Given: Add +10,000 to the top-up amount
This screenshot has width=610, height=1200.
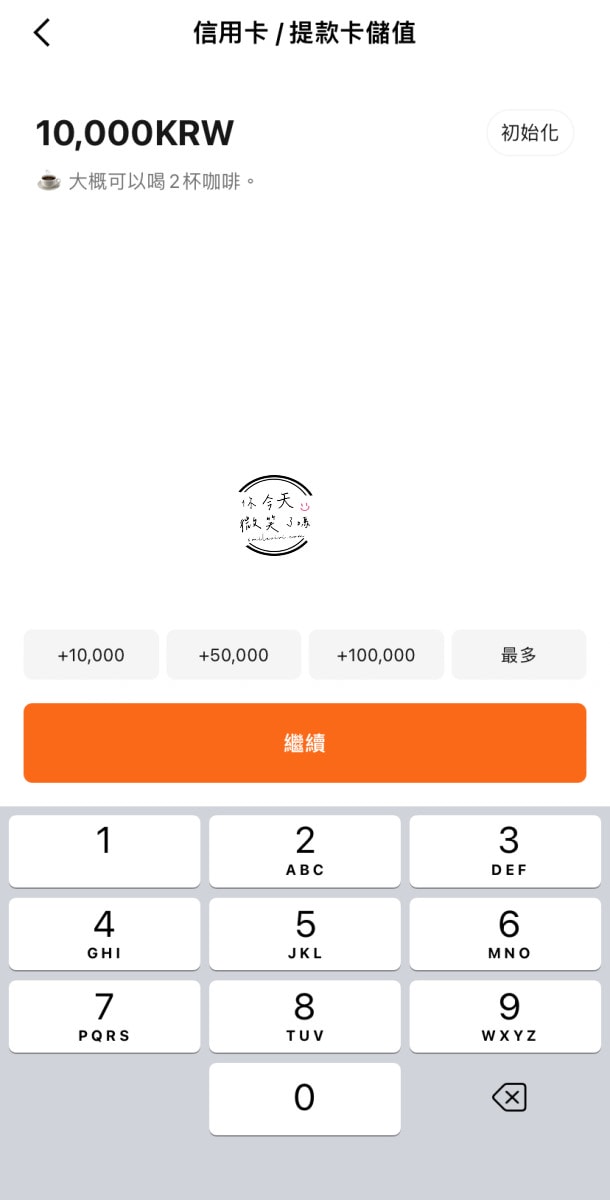Looking at the screenshot, I should pyautogui.click(x=91, y=655).
